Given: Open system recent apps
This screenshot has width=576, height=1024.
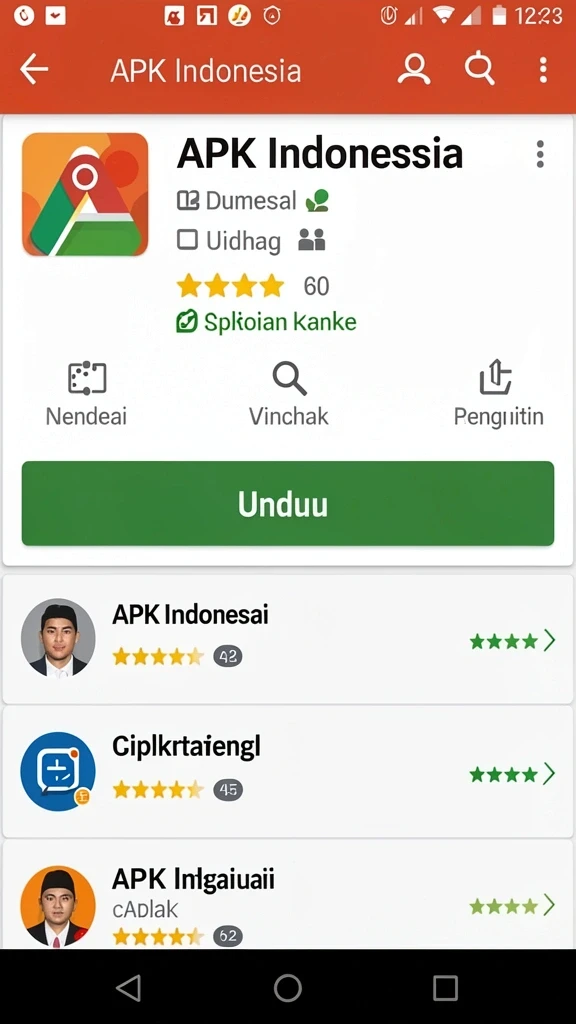Looking at the screenshot, I should click(x=445, y=988).
